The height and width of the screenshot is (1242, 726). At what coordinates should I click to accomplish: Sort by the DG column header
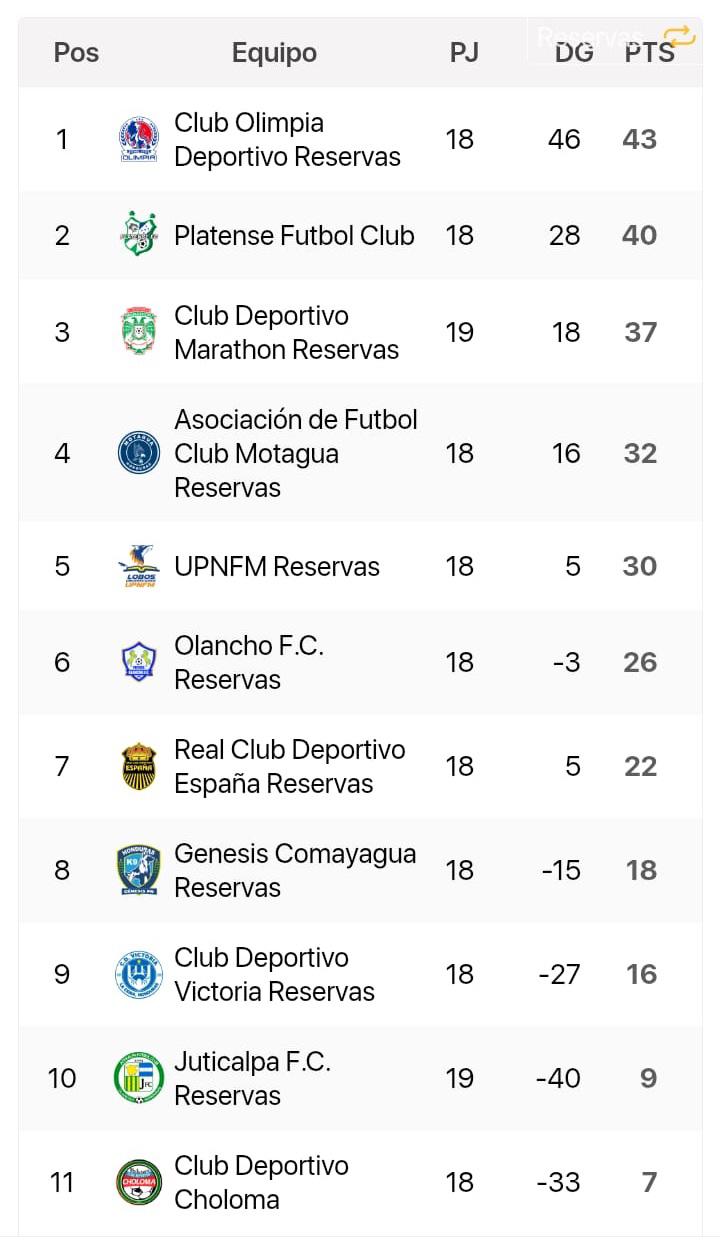(x=573, y=53)
